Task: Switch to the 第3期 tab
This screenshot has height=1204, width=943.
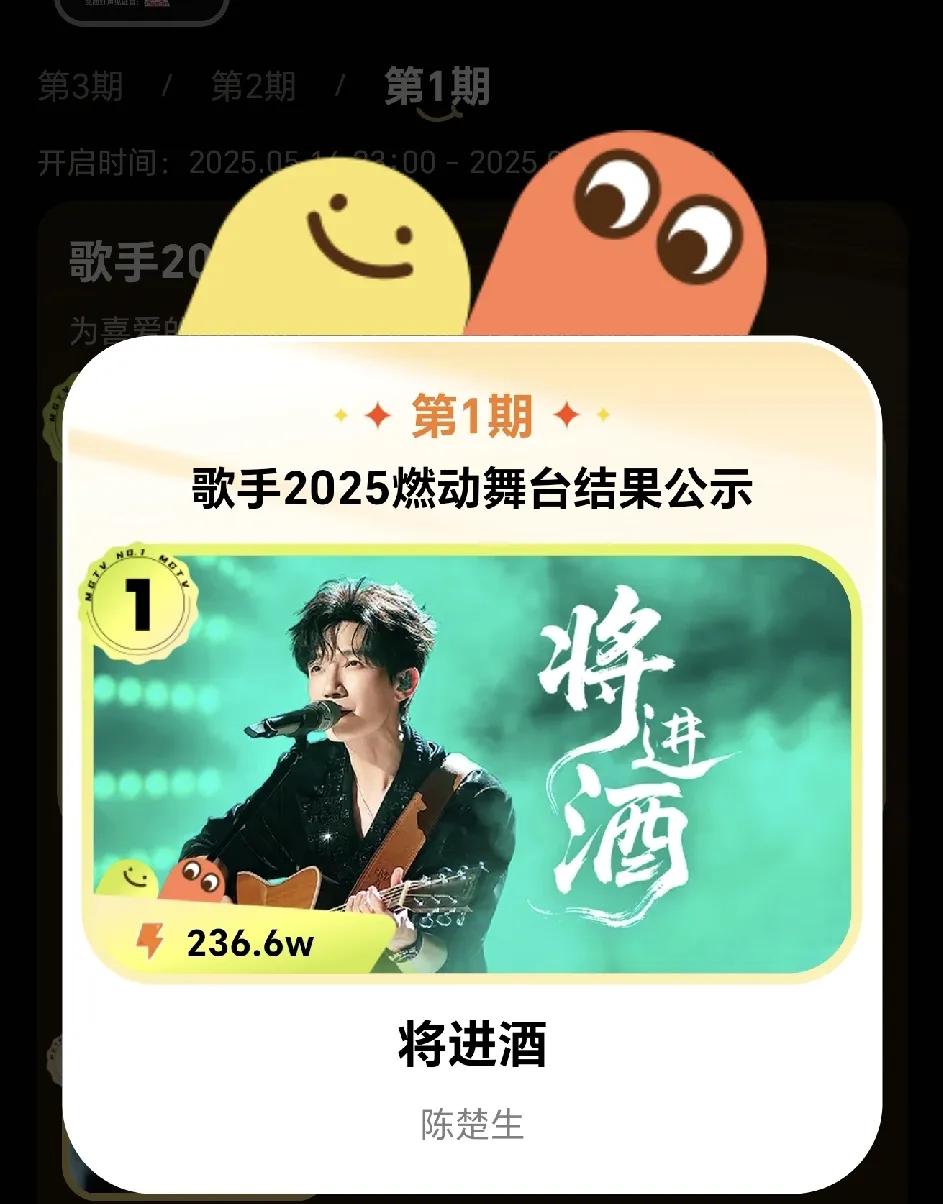Action: 80,87
